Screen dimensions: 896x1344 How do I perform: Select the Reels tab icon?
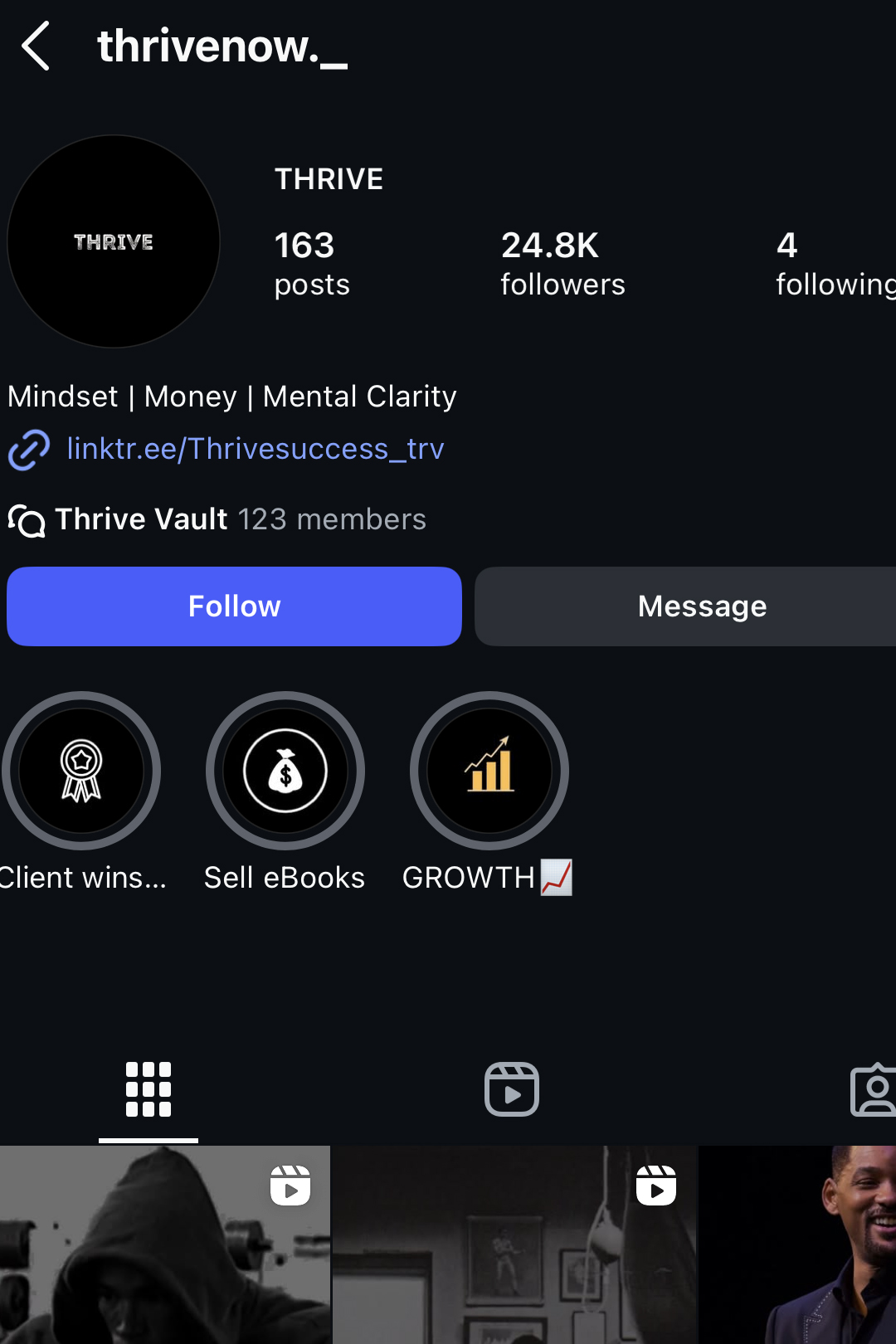[x=511, y=1088]
